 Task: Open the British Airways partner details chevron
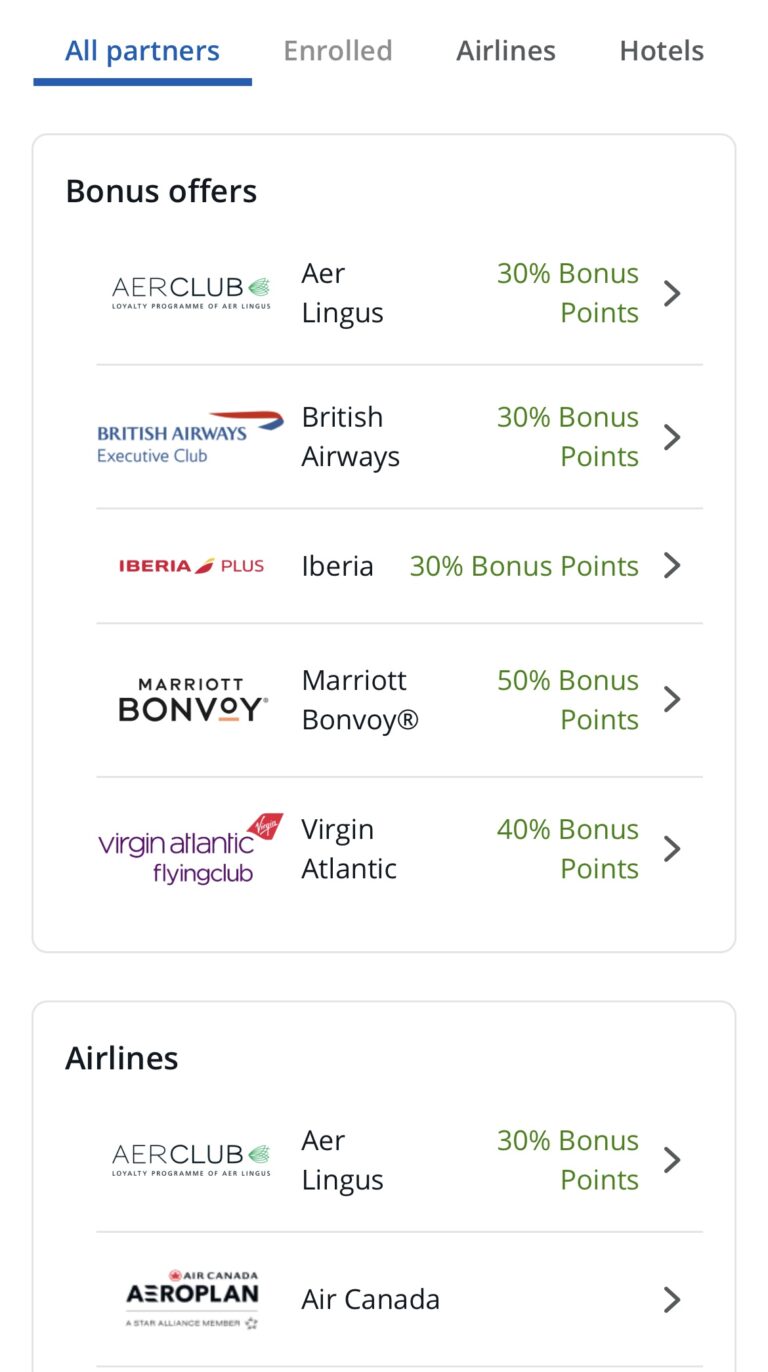(x=672, y=436)
